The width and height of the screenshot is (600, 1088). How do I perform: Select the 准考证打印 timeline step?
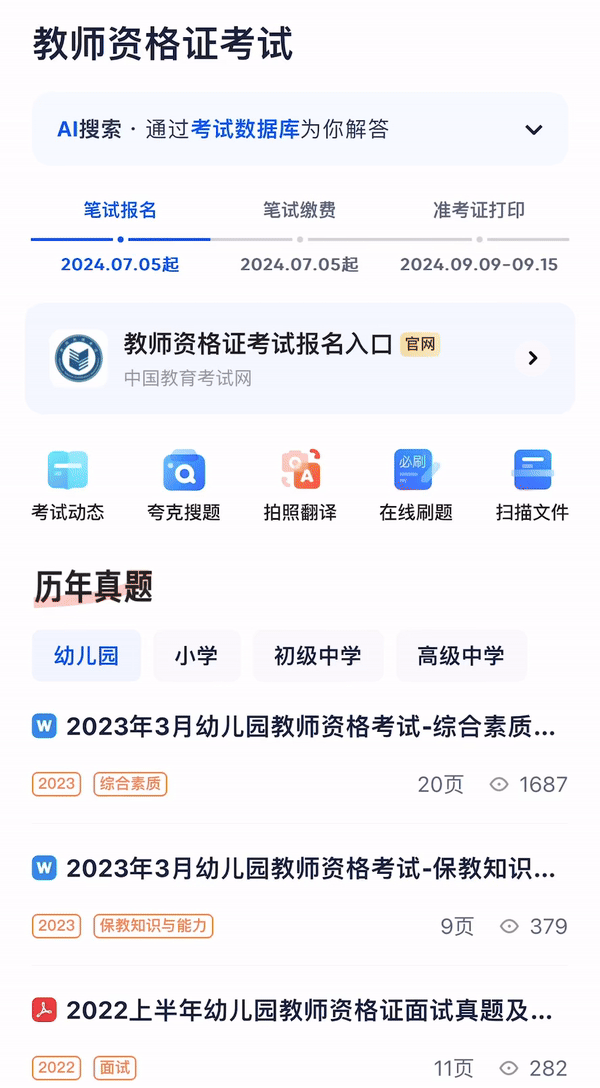[479, 211]
